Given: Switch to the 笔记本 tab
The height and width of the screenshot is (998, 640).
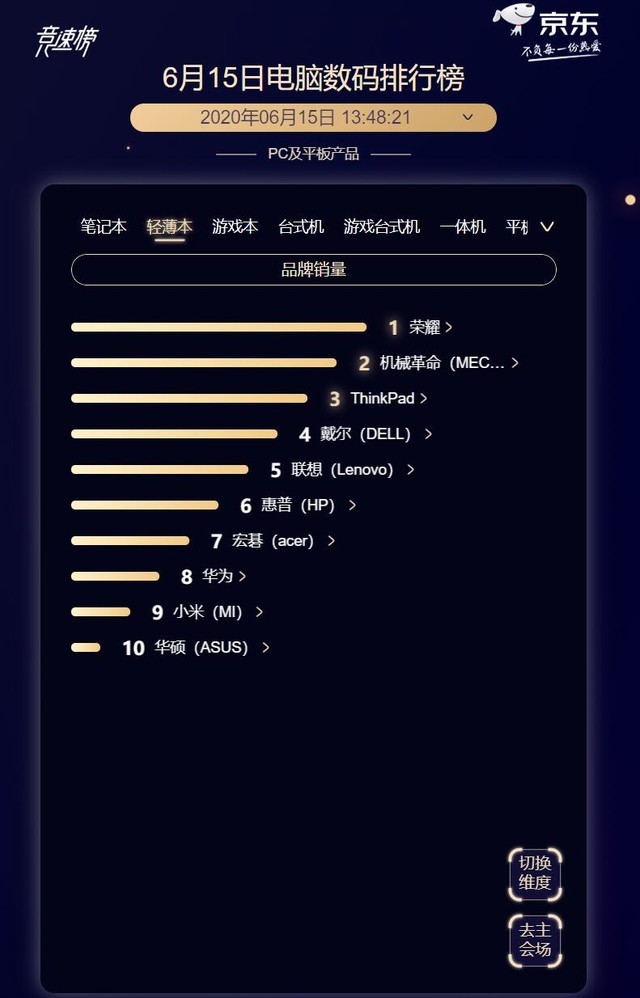Looking at the screenshot, I should coord(103,227).
